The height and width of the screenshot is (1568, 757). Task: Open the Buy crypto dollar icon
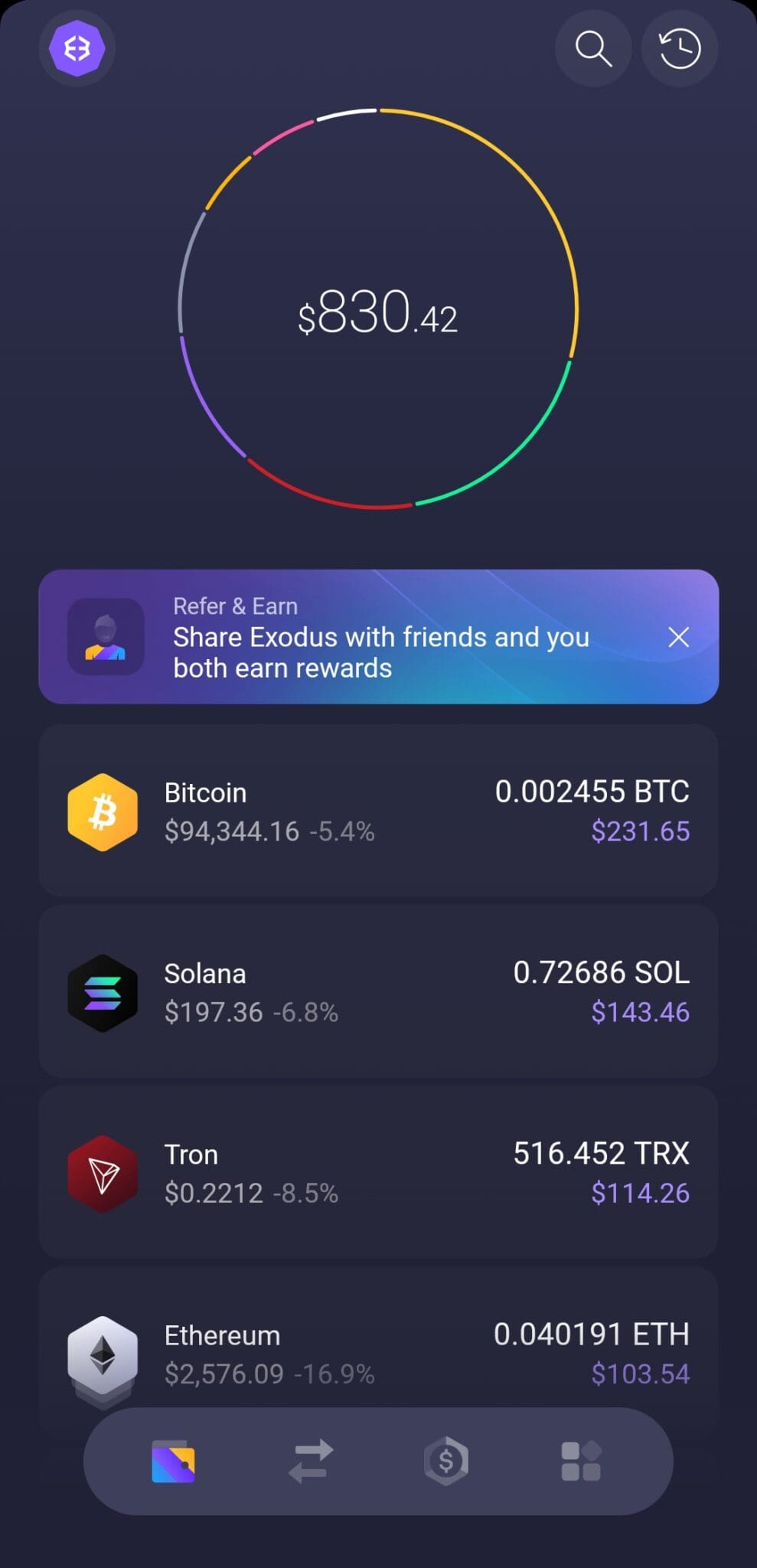(446, 1461)
